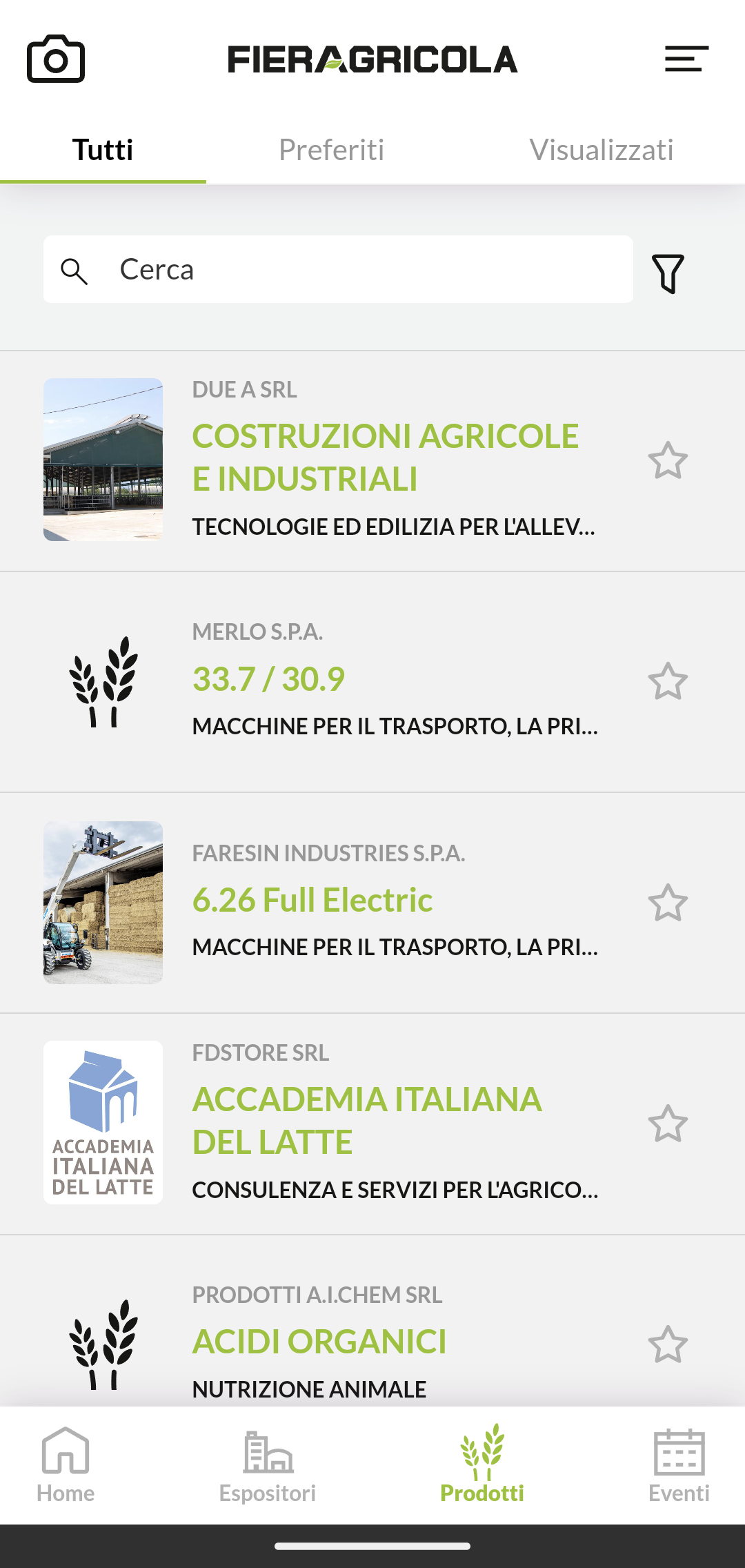
Task: Open the Merlo 33.7 / 30.9 product
Action: pos(269,679)
